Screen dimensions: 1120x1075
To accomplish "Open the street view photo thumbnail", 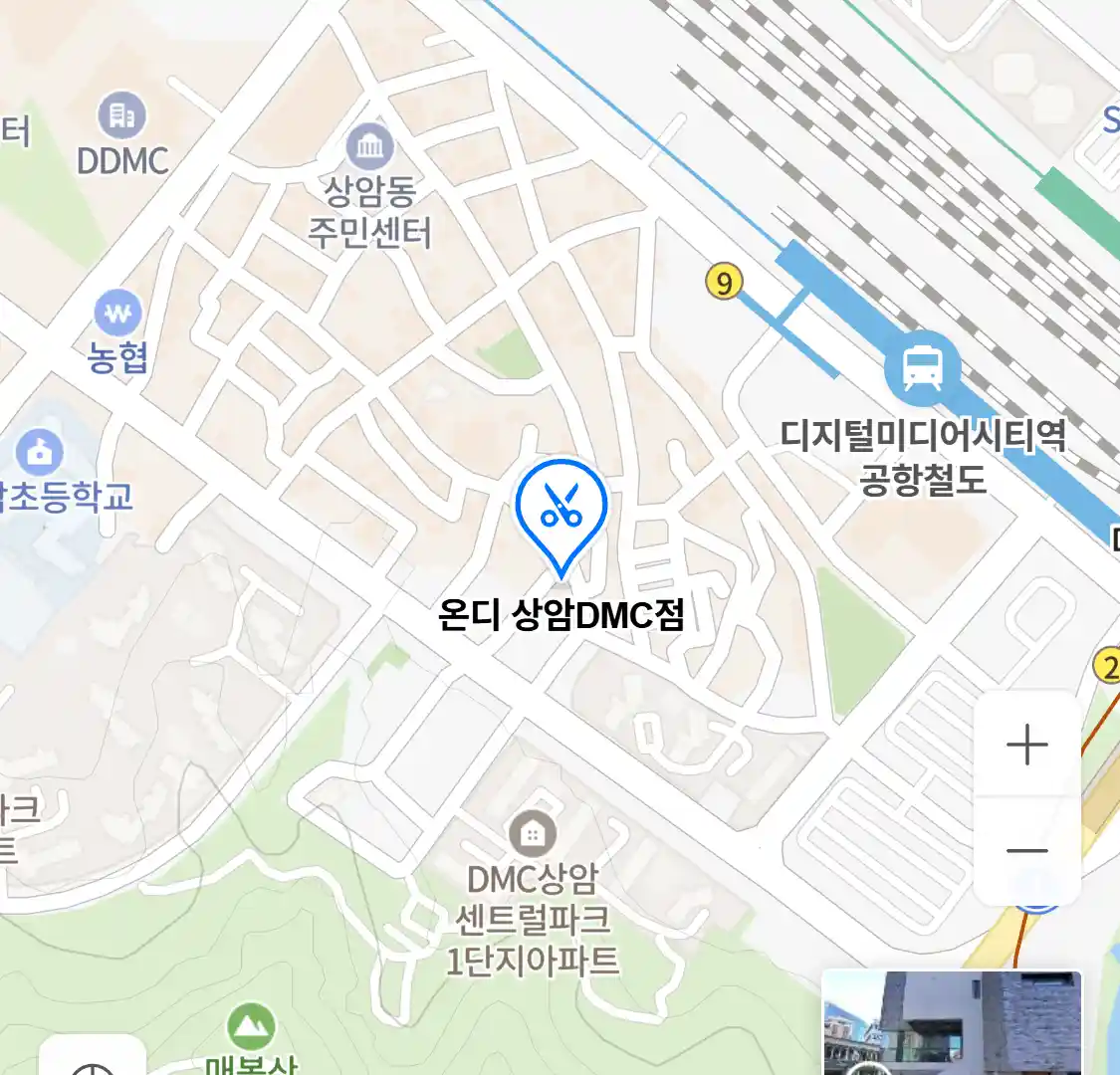I will [952, 1023].
